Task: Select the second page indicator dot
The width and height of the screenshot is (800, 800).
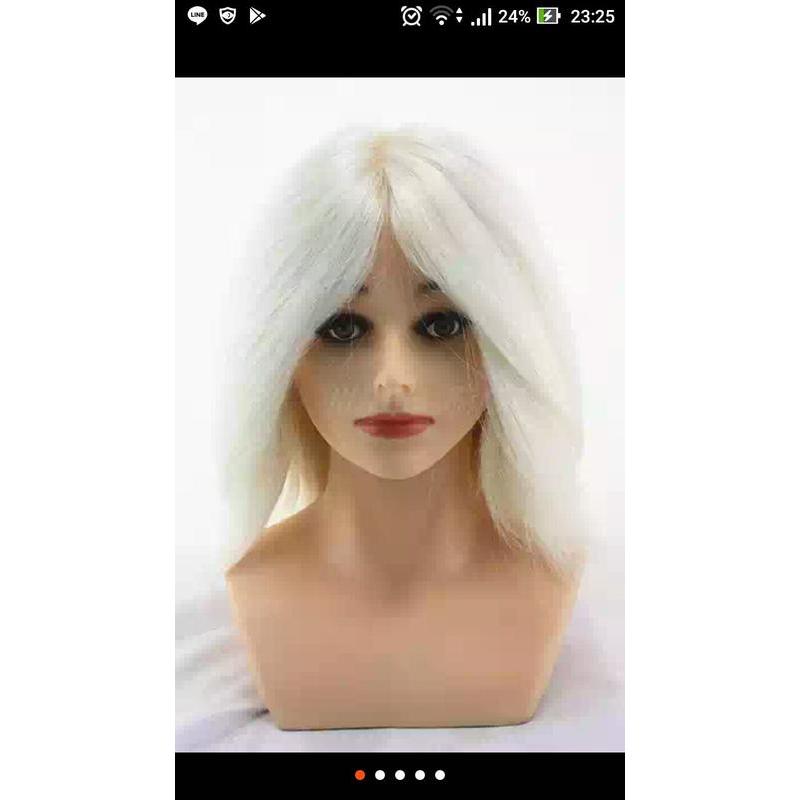Action: point(380,775)
